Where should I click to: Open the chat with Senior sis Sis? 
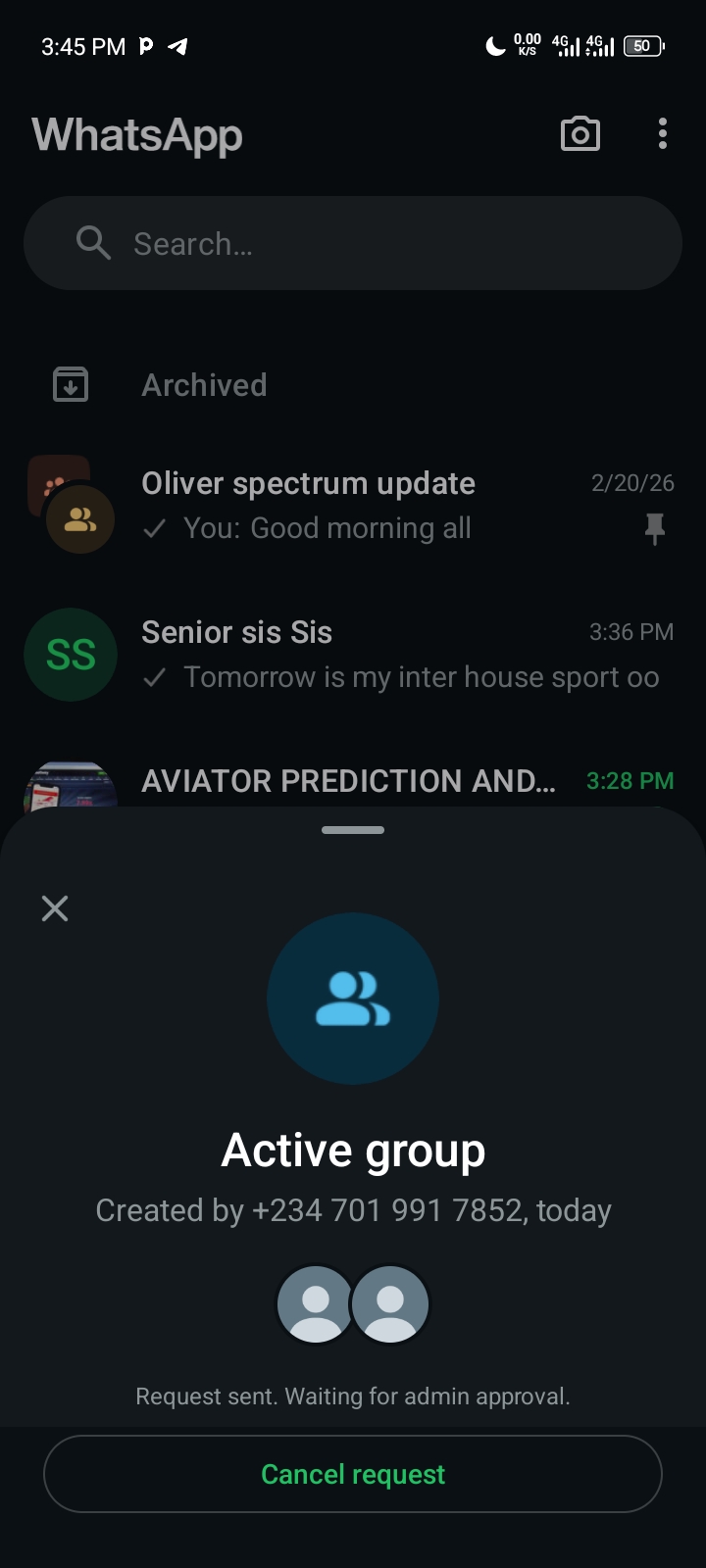(353, 655)
